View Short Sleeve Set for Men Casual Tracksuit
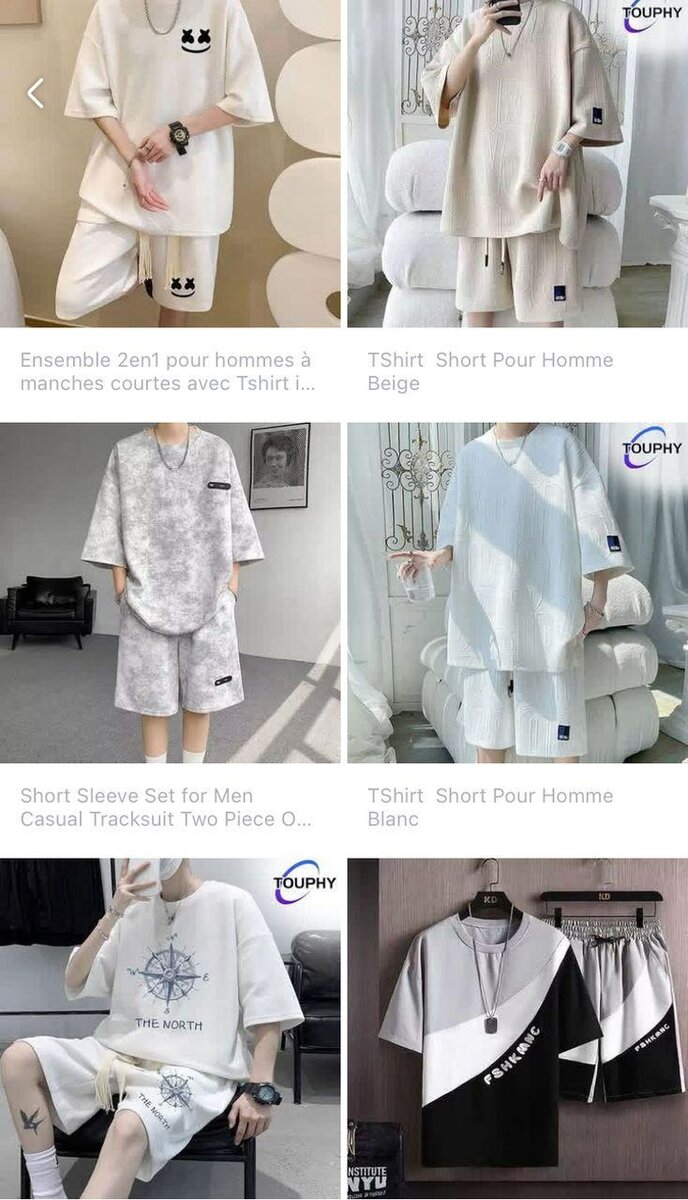This screenshot has width=688, height=1200. tap(170, 592)
